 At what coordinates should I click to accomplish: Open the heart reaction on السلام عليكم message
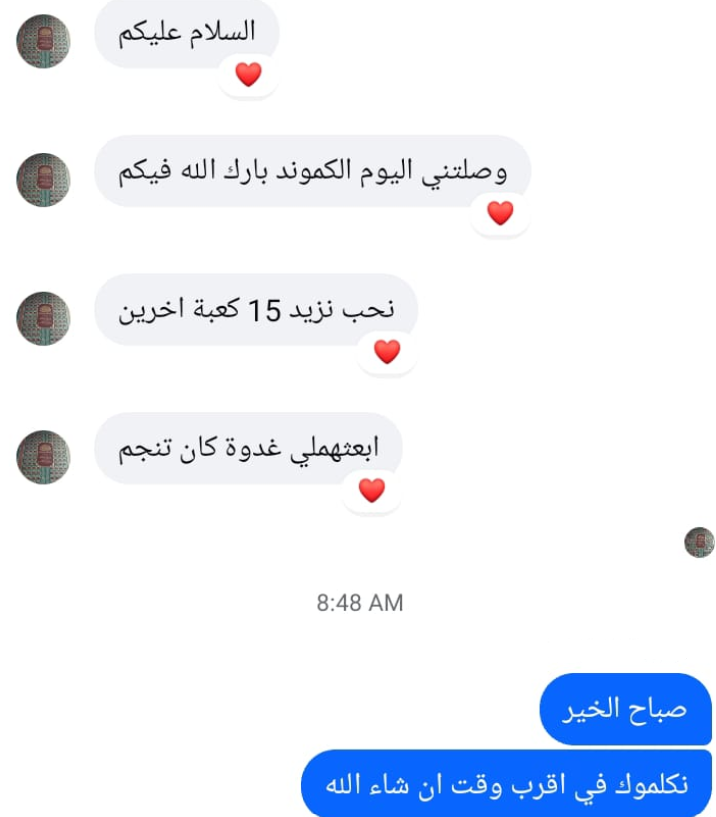(x=248, y=74)
